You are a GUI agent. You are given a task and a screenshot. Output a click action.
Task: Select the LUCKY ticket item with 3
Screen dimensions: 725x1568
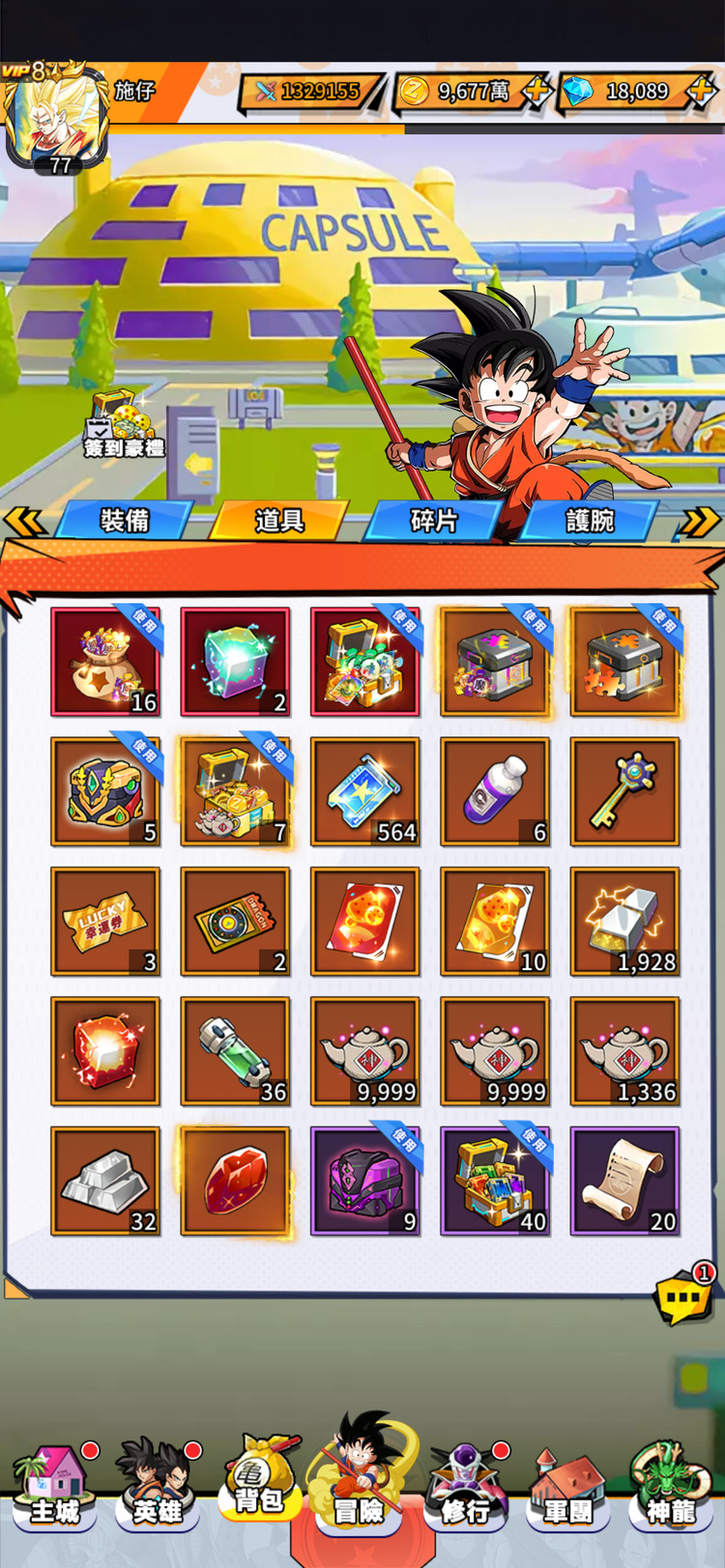click(105, 921)
